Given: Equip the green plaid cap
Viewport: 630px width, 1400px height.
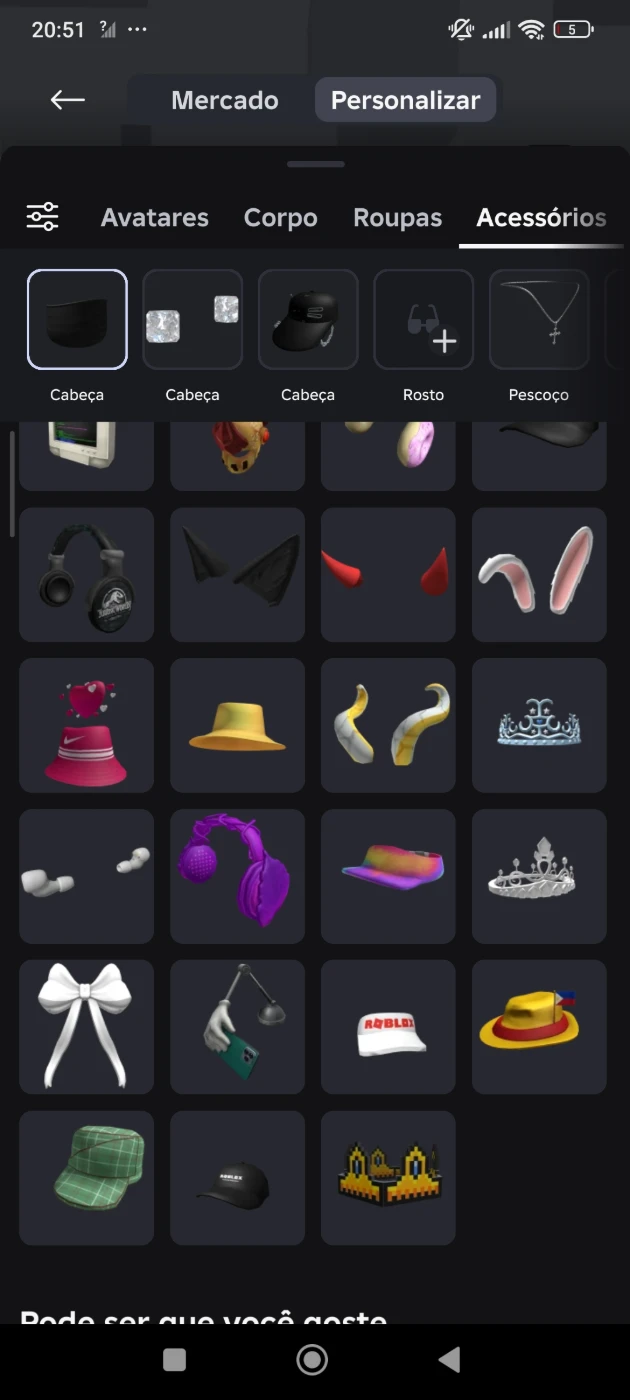Looking at the screenshot, I should pos(86,1178).
